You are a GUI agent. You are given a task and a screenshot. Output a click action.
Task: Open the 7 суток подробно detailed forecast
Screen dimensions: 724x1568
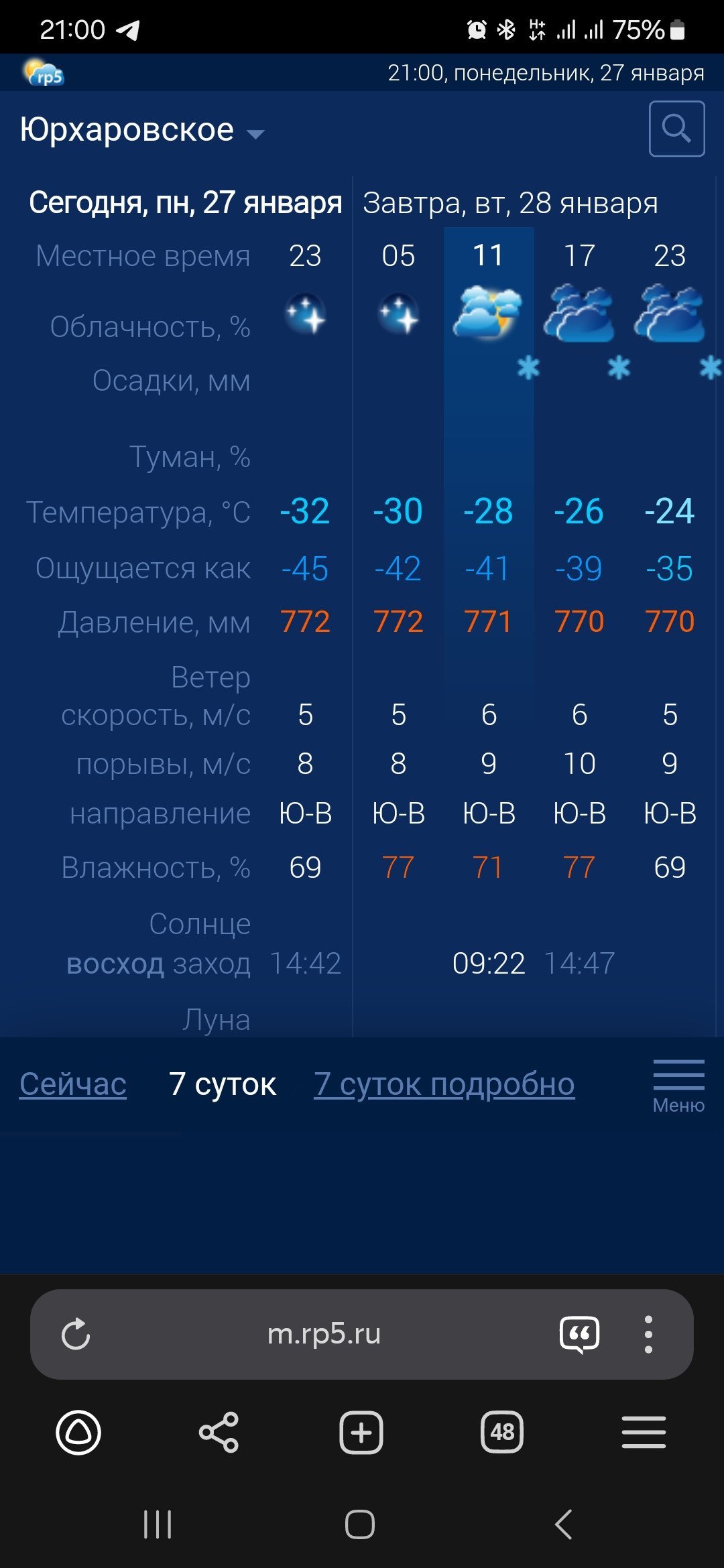point(444,1084)
